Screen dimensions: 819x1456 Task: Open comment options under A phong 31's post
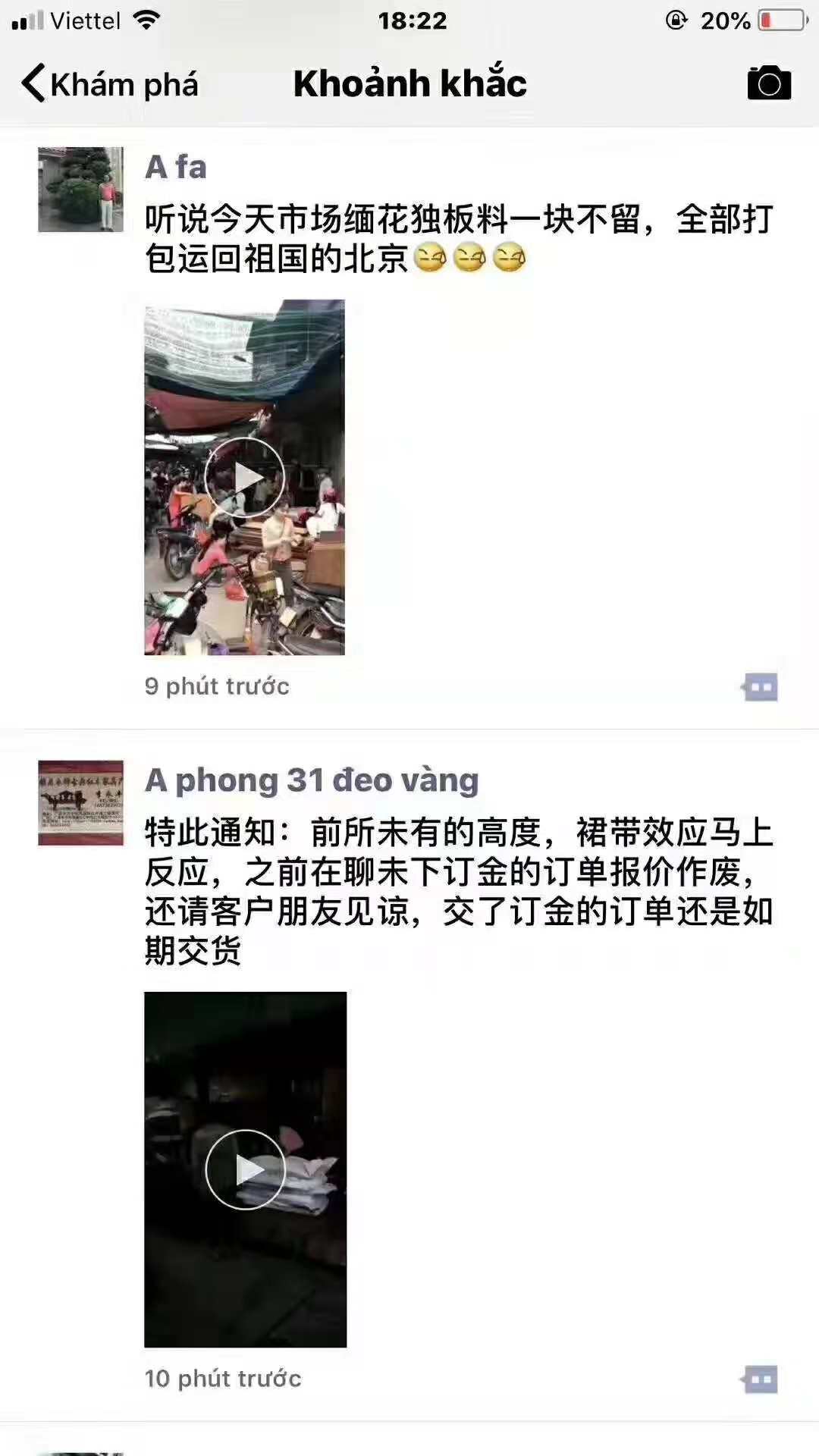point(760,1379)
